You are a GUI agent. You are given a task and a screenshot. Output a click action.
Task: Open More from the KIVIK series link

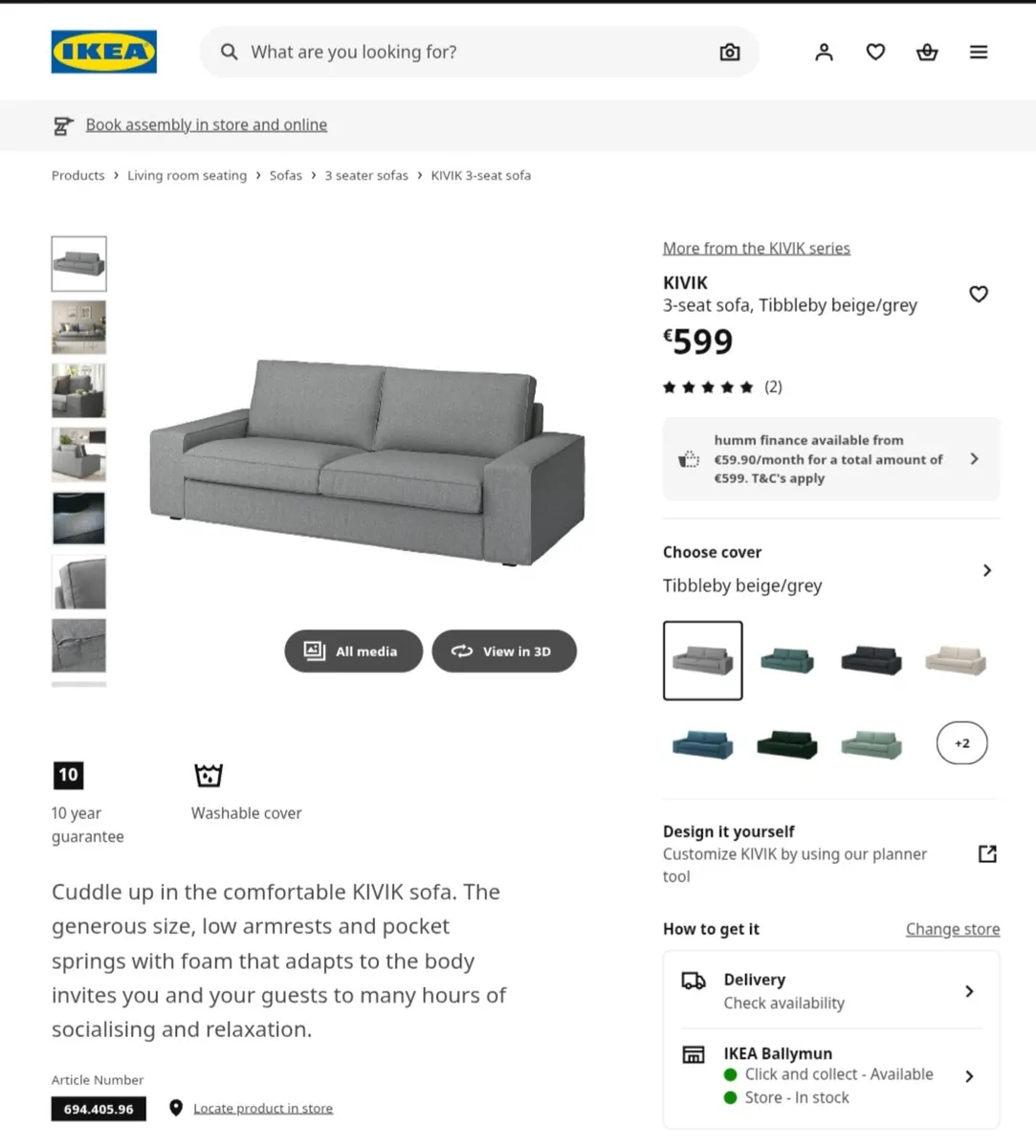(756, 247)
